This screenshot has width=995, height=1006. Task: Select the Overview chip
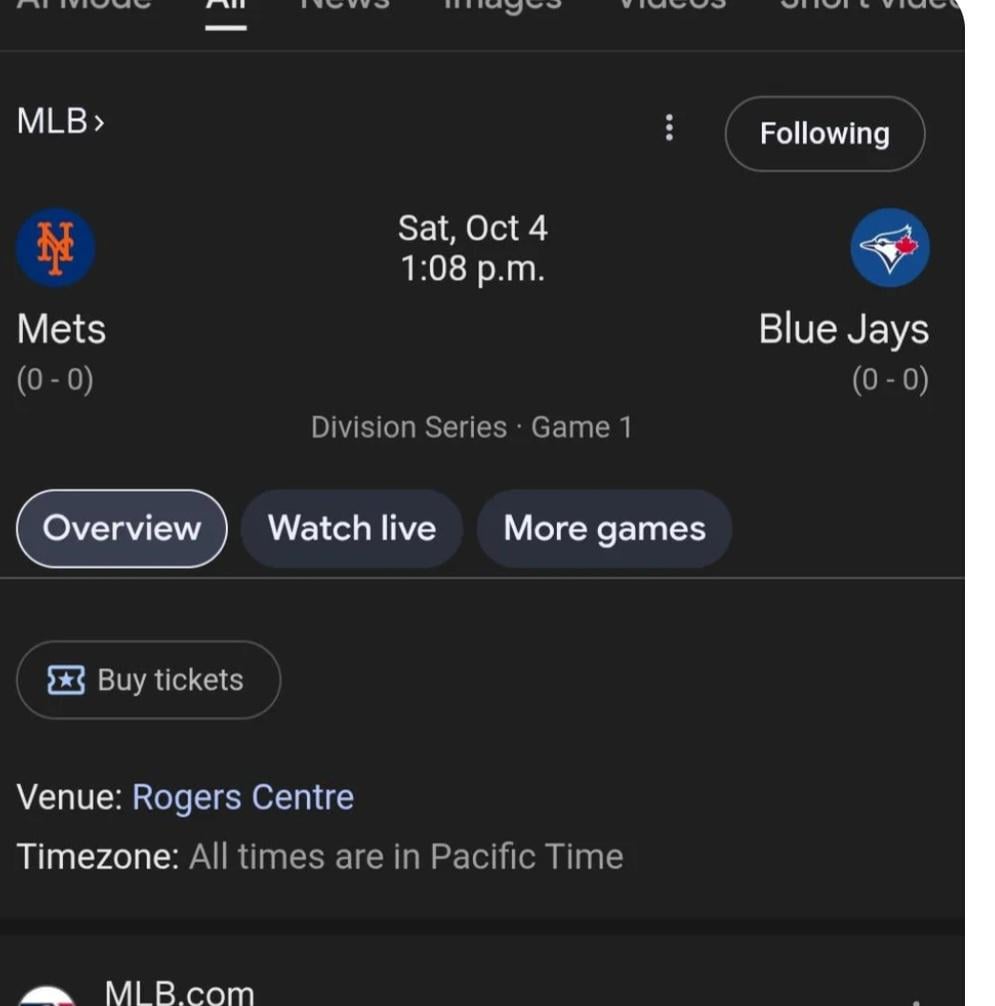pyautogui.click(x=122, y=528)
